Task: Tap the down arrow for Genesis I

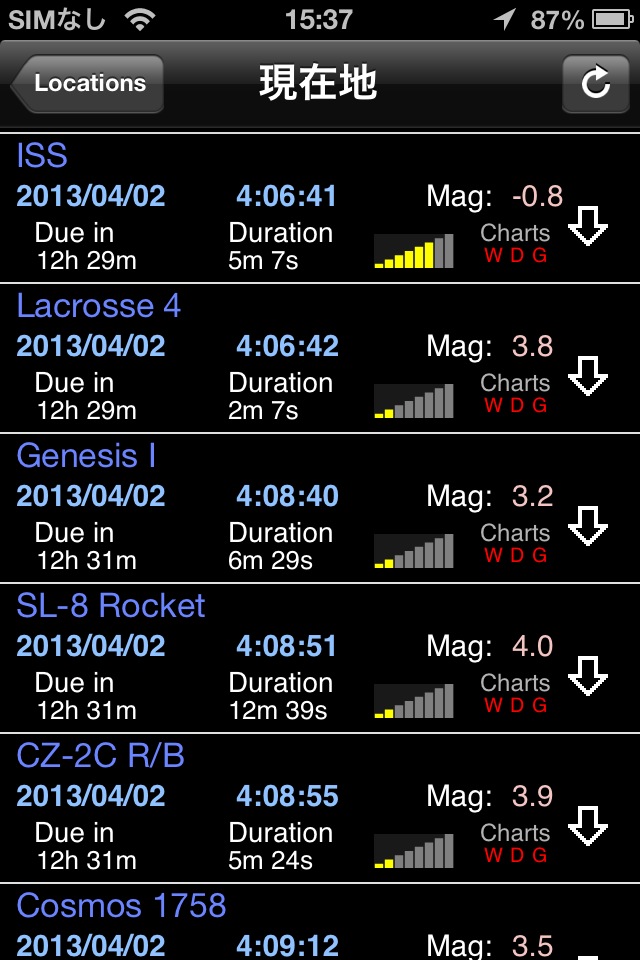Action: 588,529
